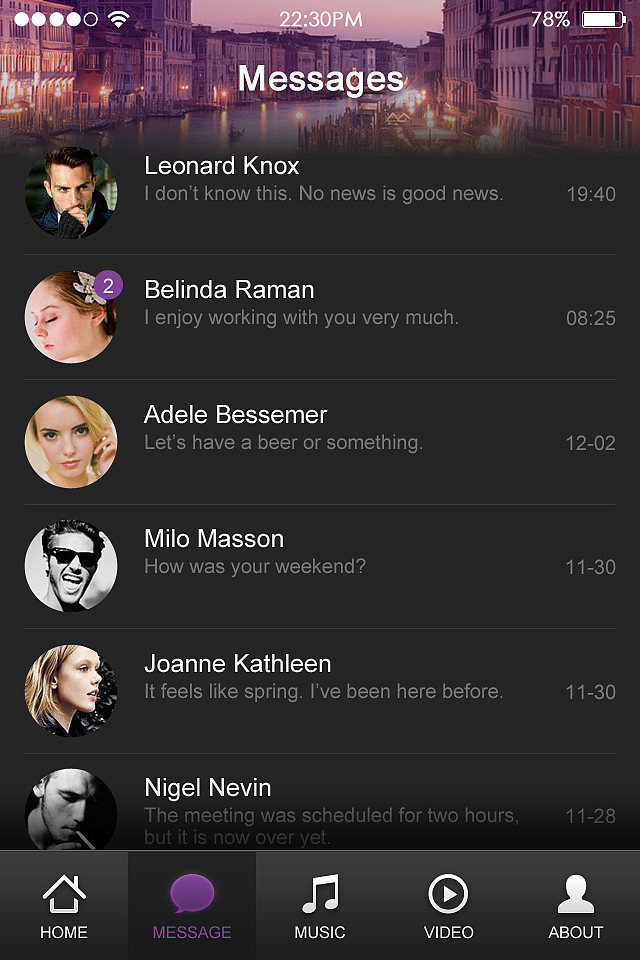Image resolution: width=640 pixels, height=960 pixels.
Task: Go to the Home tab
Action: [x=64, y=906]
